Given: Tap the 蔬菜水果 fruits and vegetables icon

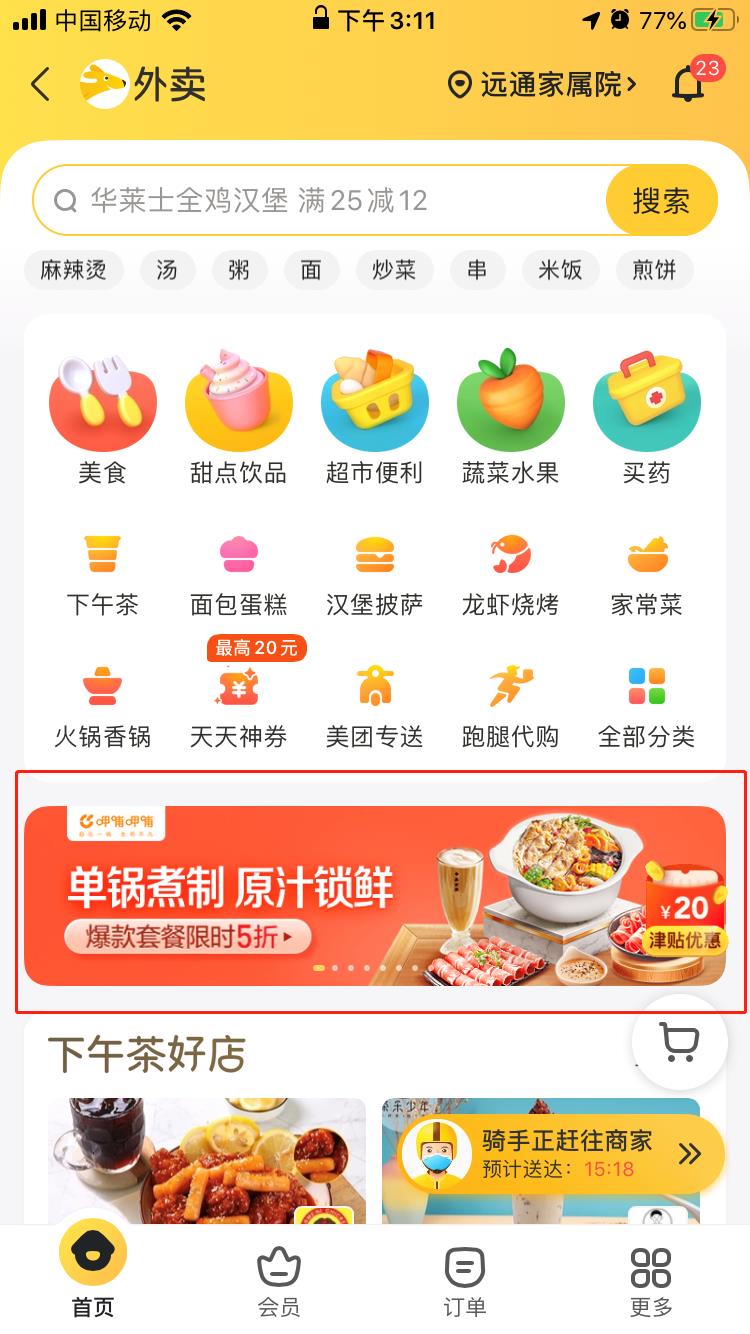Looking at the screenshot, I should [x=511, y=403].
